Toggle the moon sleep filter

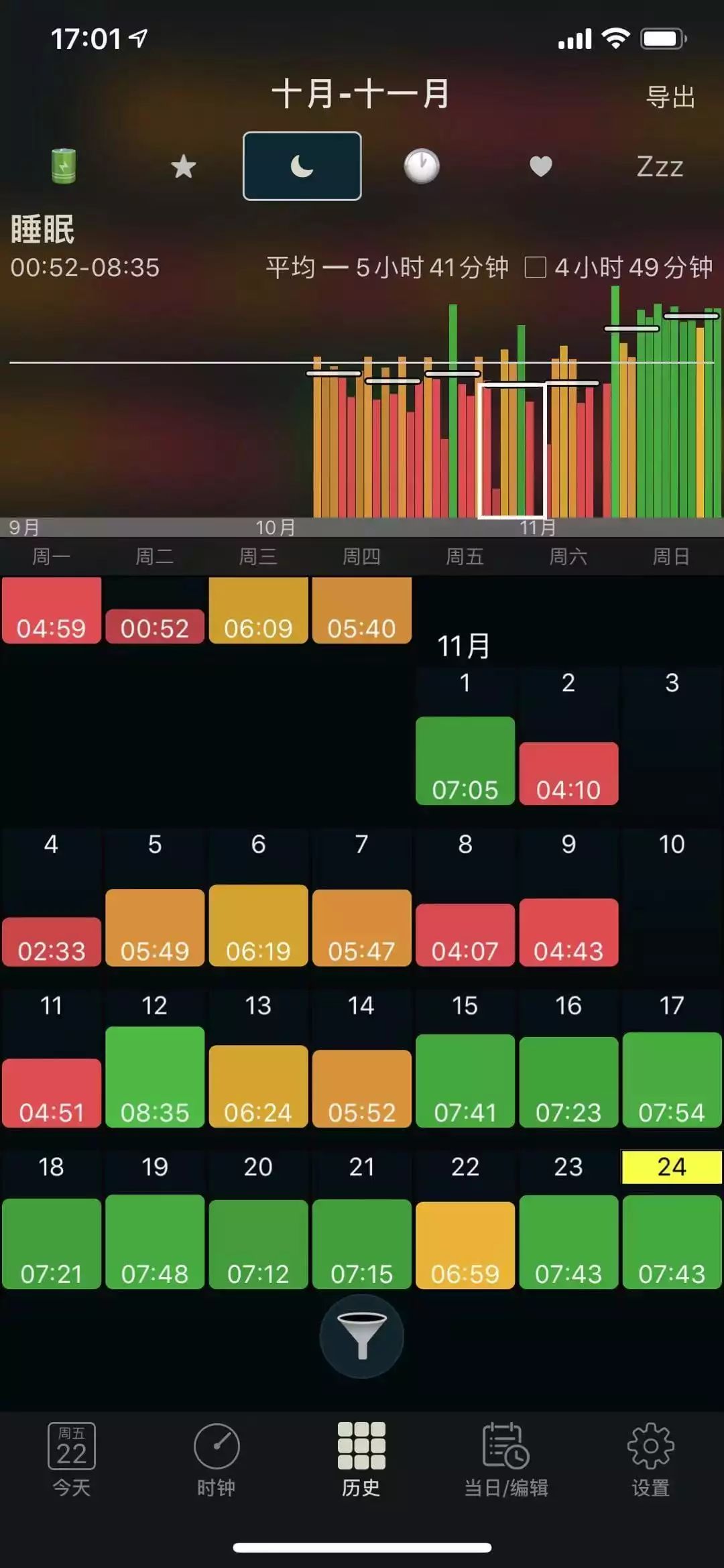(x=302, y=166)
